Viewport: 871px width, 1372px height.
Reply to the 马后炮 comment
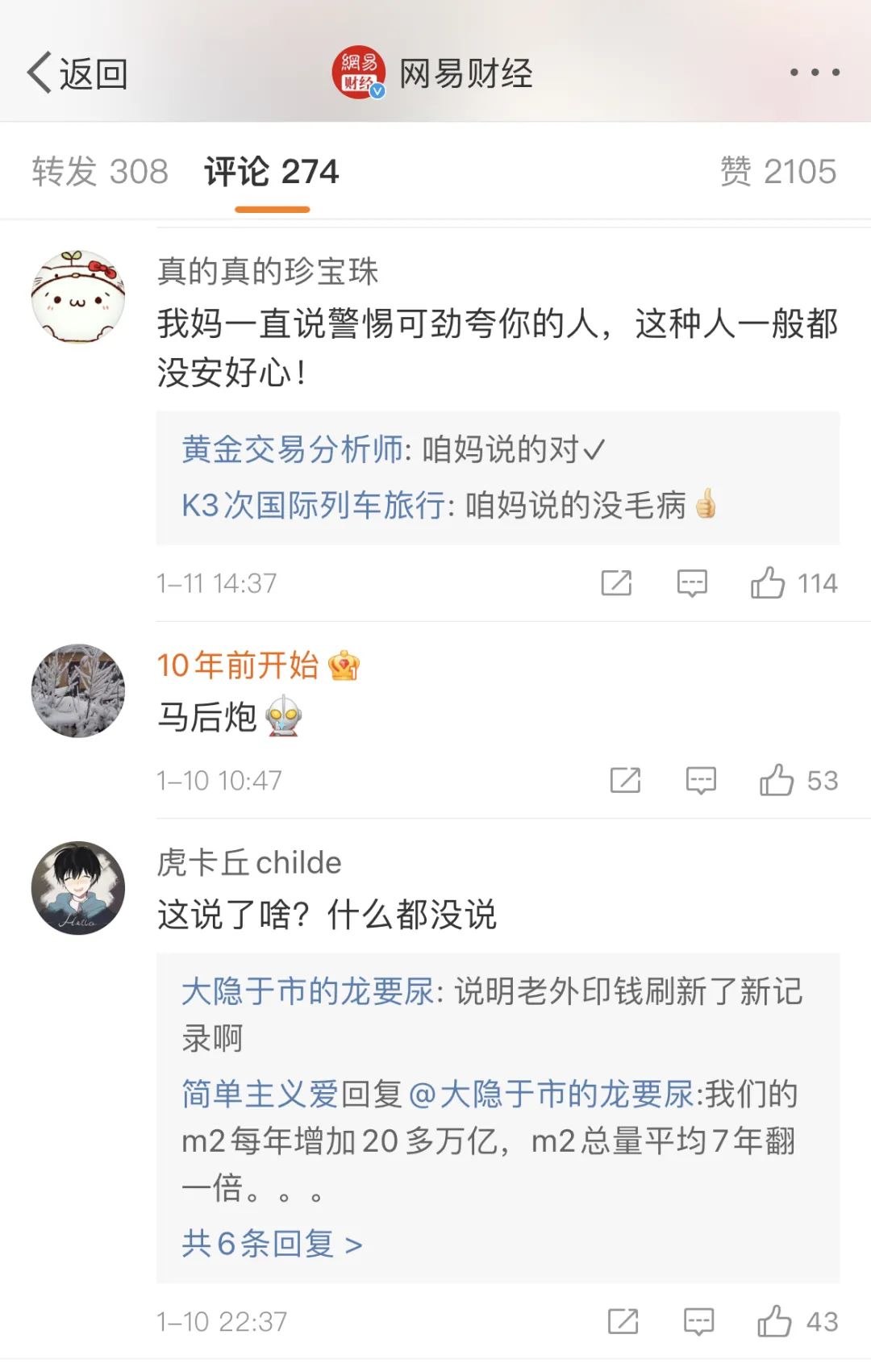701,780
